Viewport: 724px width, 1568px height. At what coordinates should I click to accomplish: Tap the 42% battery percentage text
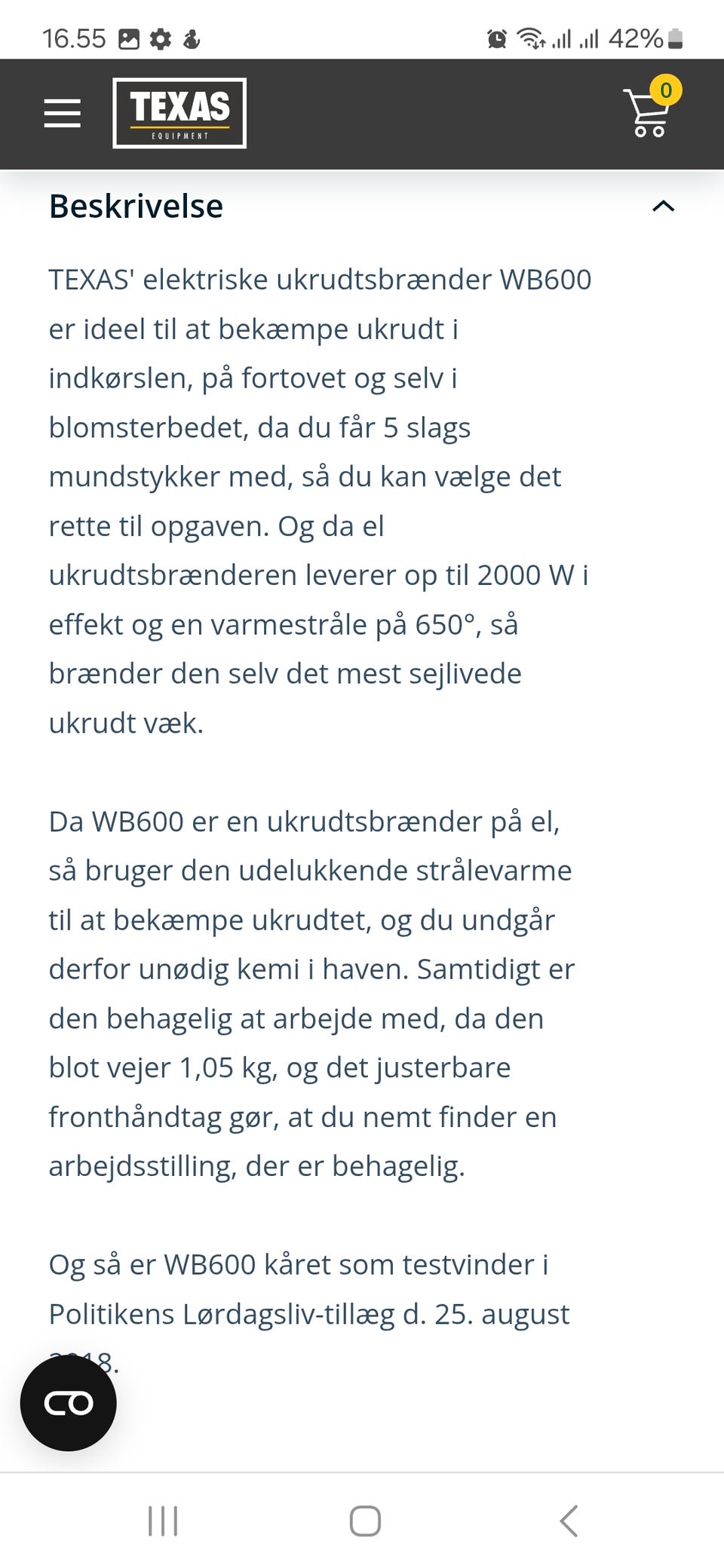pyautogui.click(x=635, y=37)
